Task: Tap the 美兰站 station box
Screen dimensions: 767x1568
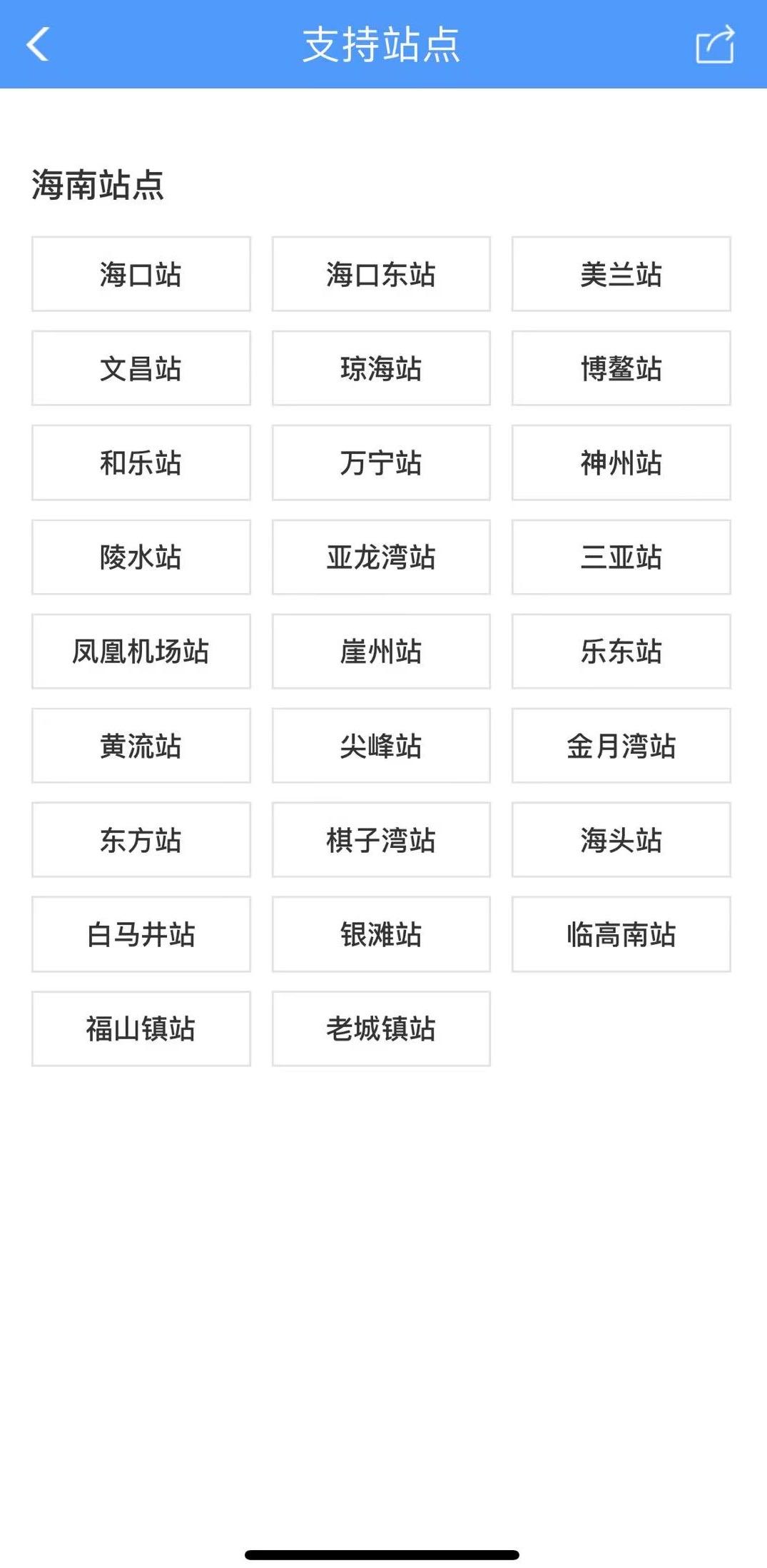Action: 621,274
